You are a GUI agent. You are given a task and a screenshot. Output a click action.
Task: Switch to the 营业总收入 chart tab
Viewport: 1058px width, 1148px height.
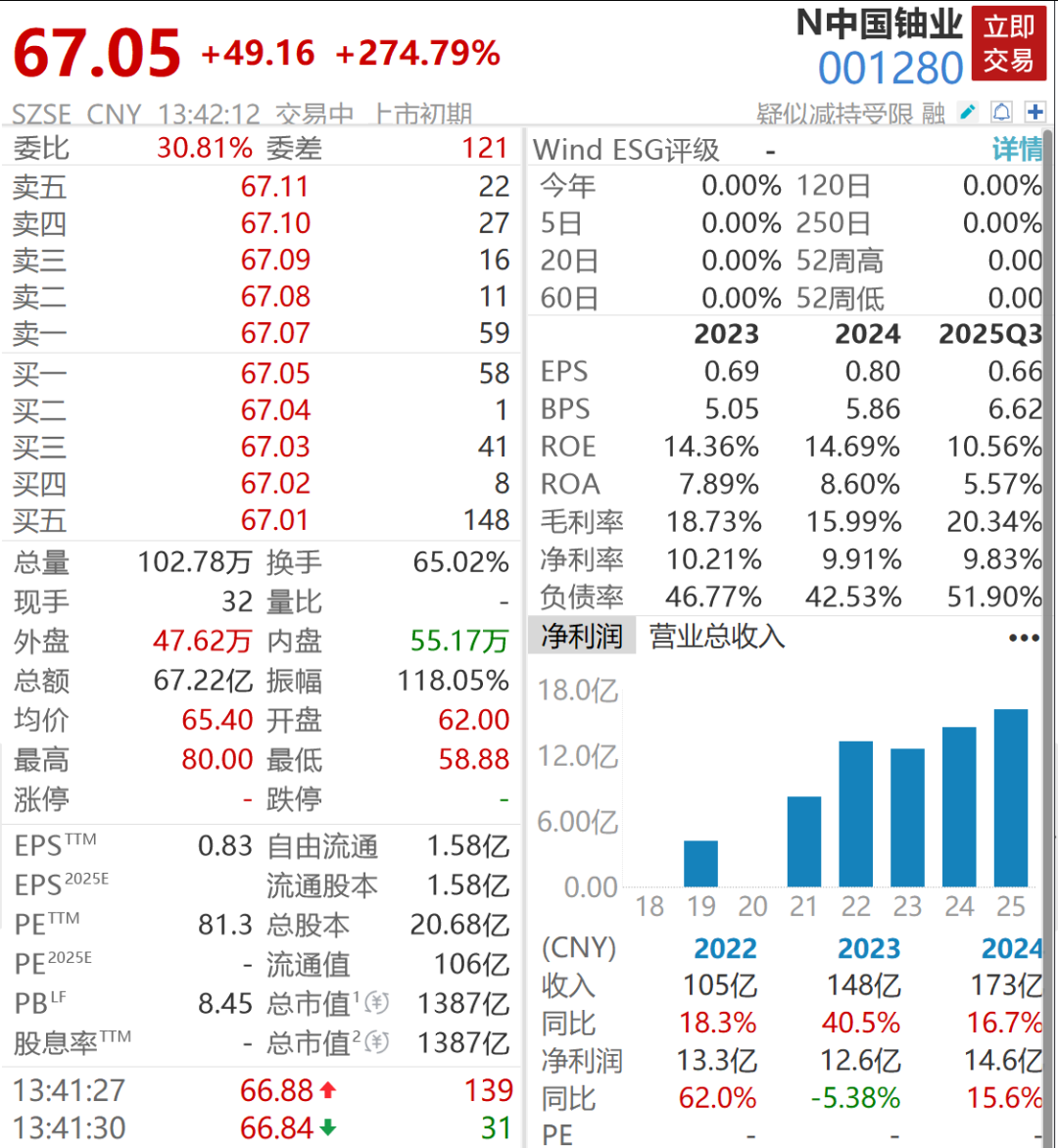click(717, 637)
